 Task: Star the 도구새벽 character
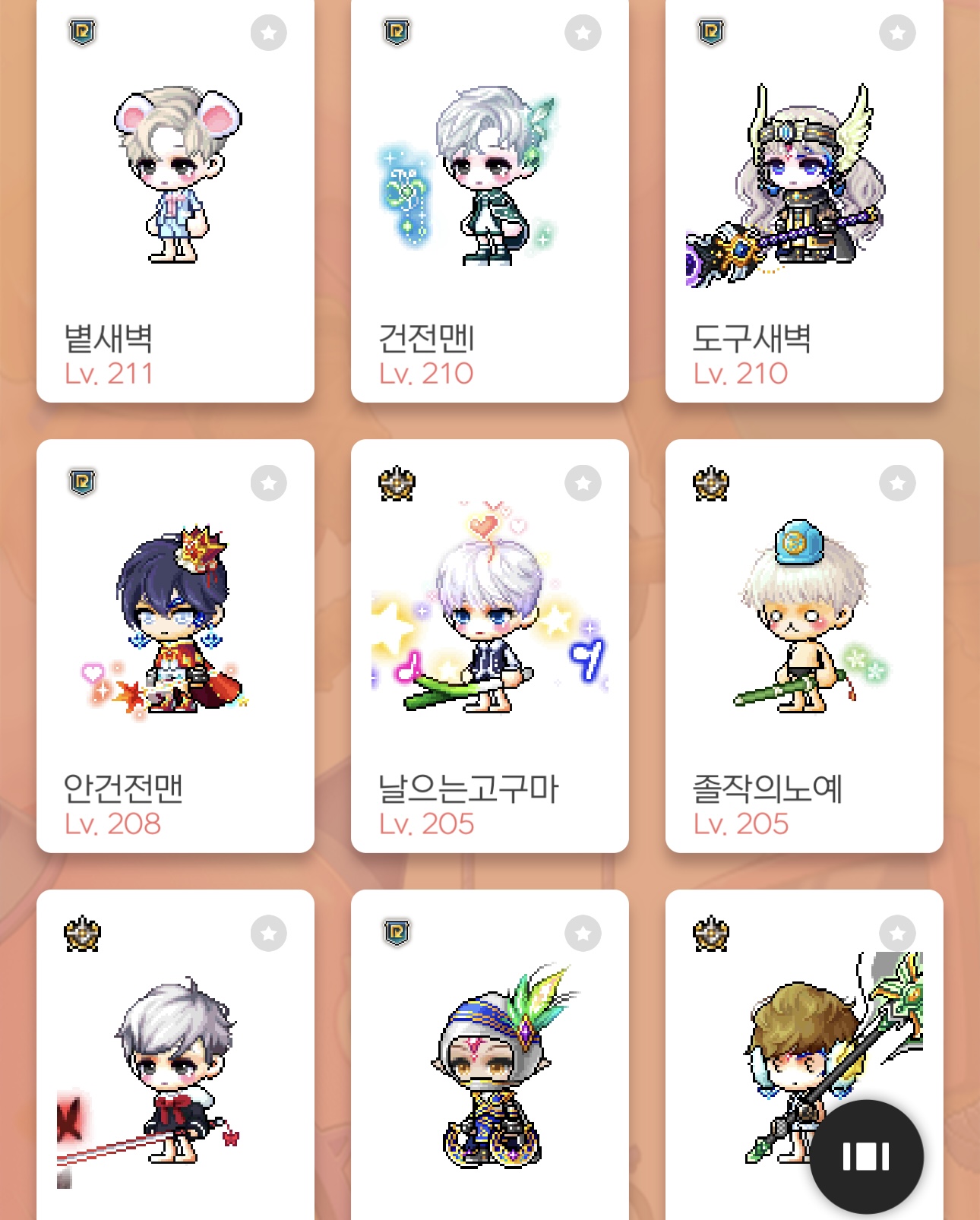point(897,33)
